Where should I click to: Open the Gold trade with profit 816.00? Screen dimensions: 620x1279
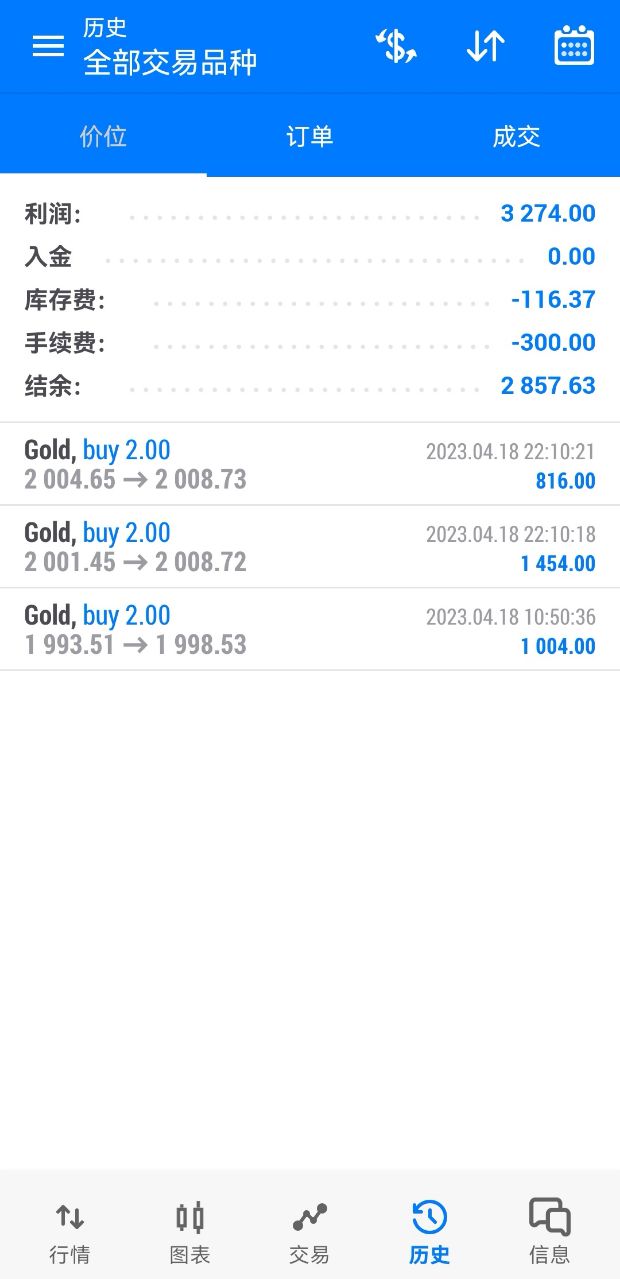[x=310, y=464]
